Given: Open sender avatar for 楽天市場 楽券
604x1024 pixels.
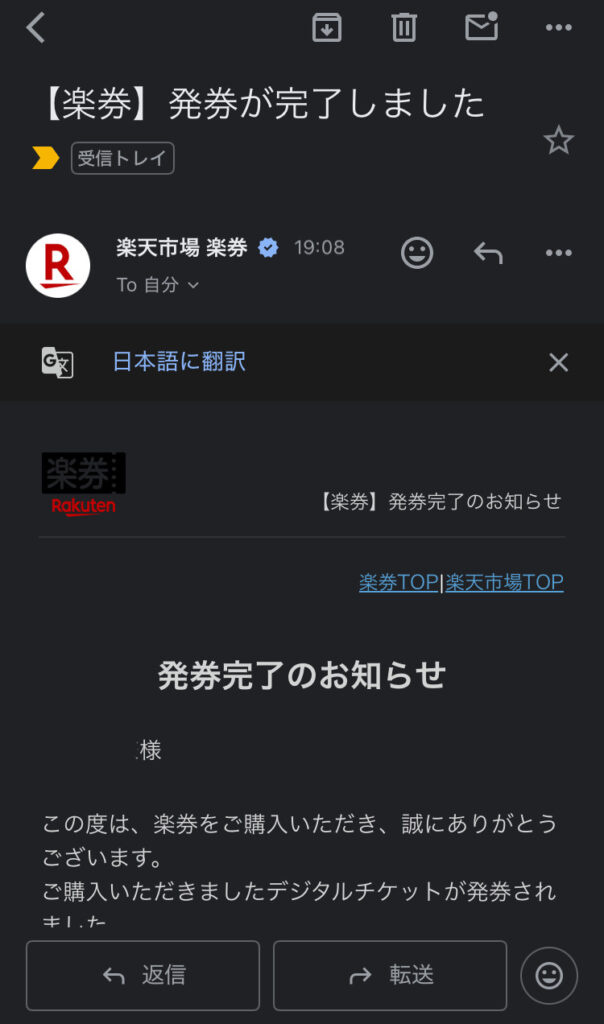Looking at the screenshot, I should (58, 265).
